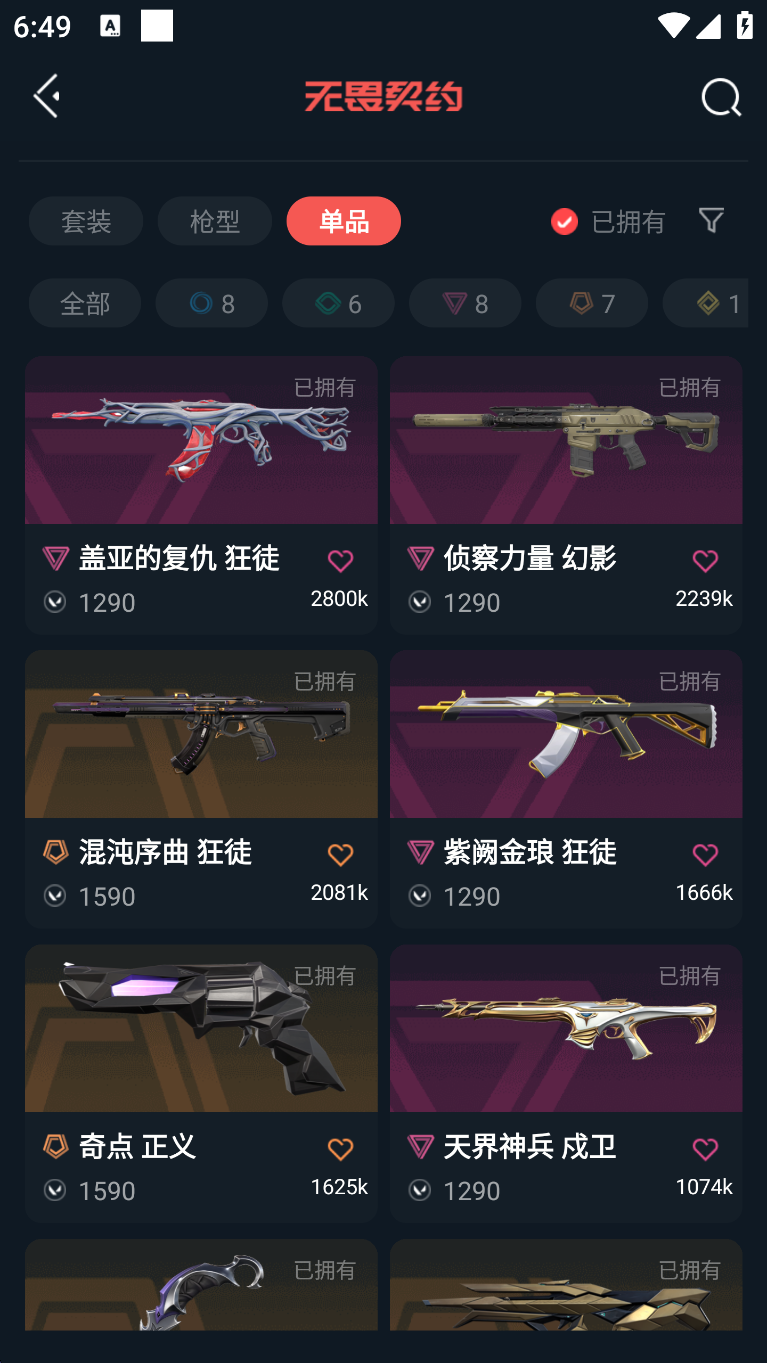Image resolution: width=767 pixels, height=1363 pixels.
Task: Filter by the blue circle tier chip 8
Action: [x=212, y=303]
